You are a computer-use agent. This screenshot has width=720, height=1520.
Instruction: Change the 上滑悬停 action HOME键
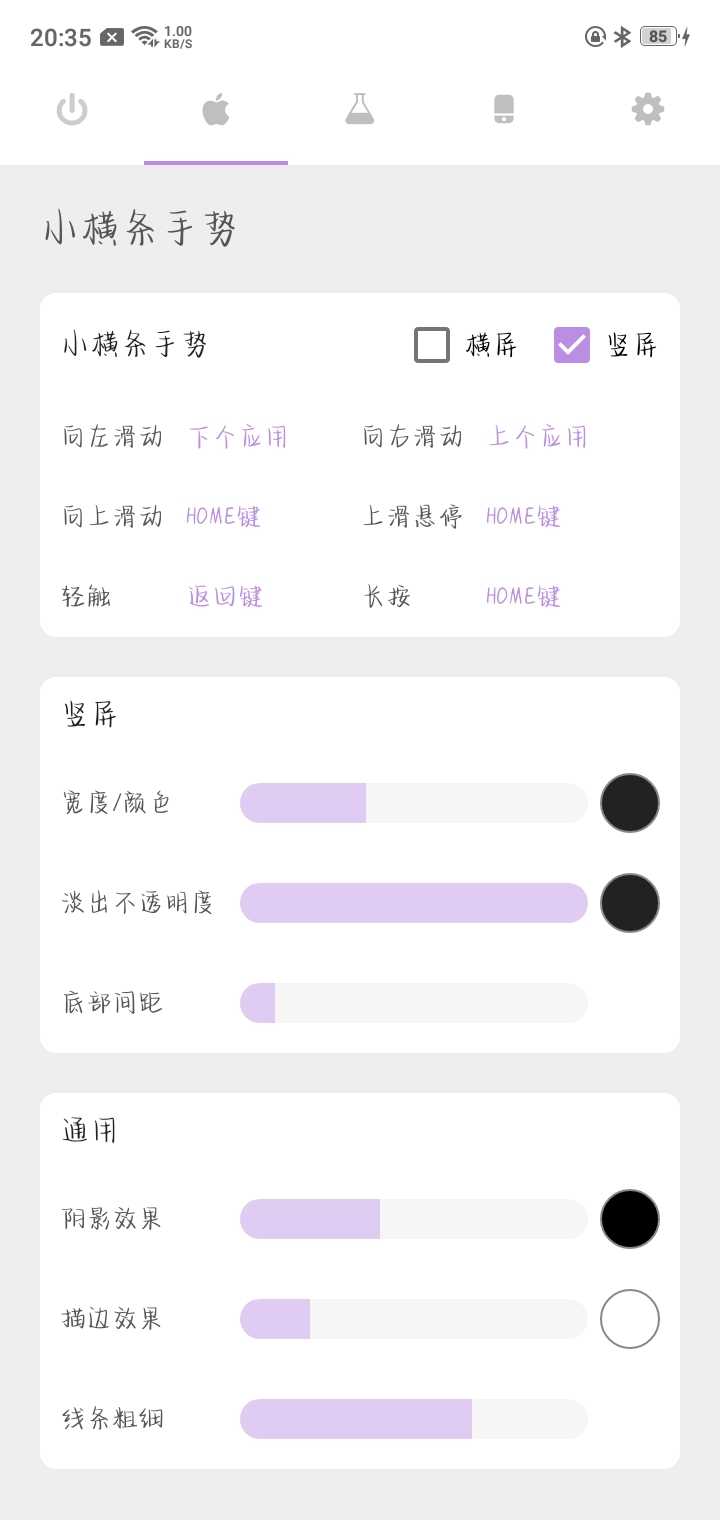[x=524, y=517]
